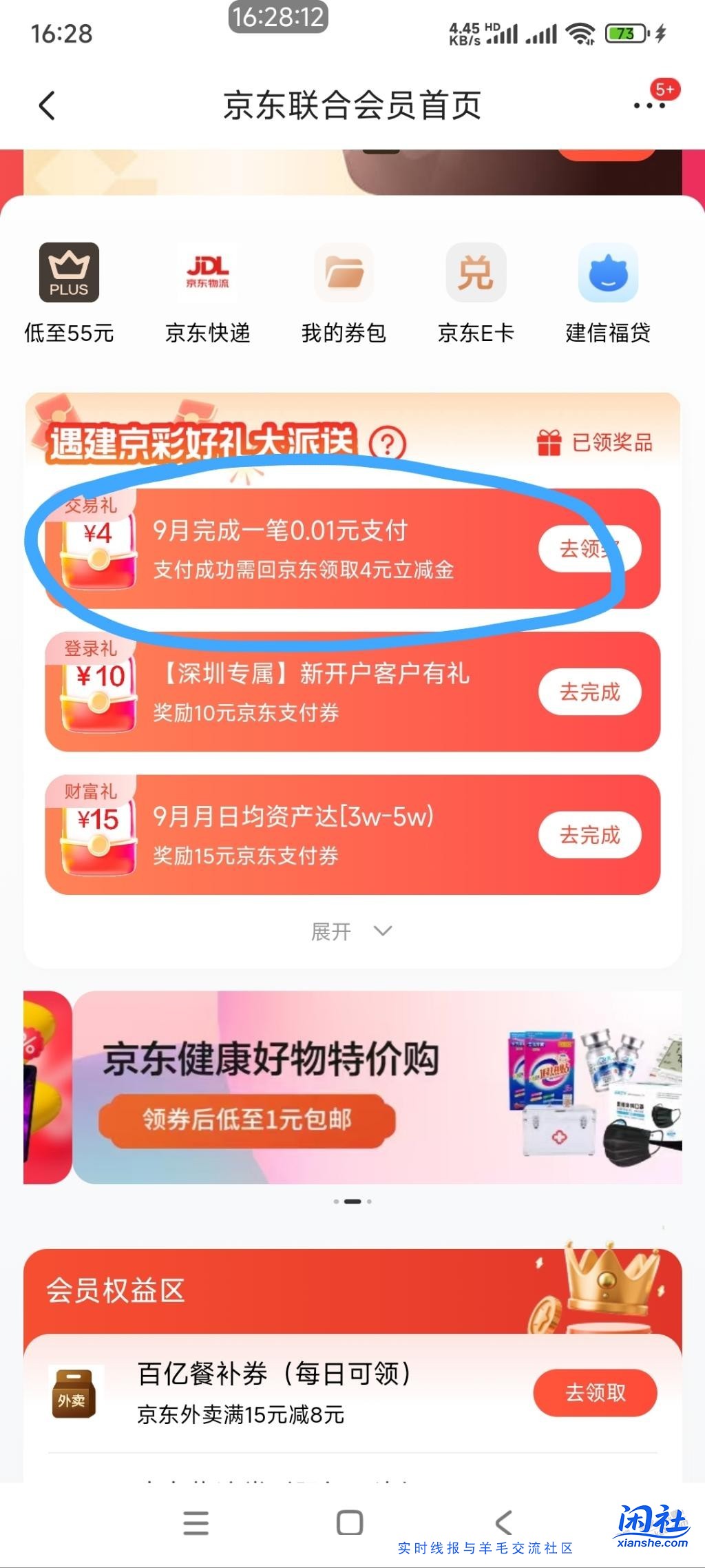
Task: Select the 建信福贷 service icon
Action: tap(609, 272)
